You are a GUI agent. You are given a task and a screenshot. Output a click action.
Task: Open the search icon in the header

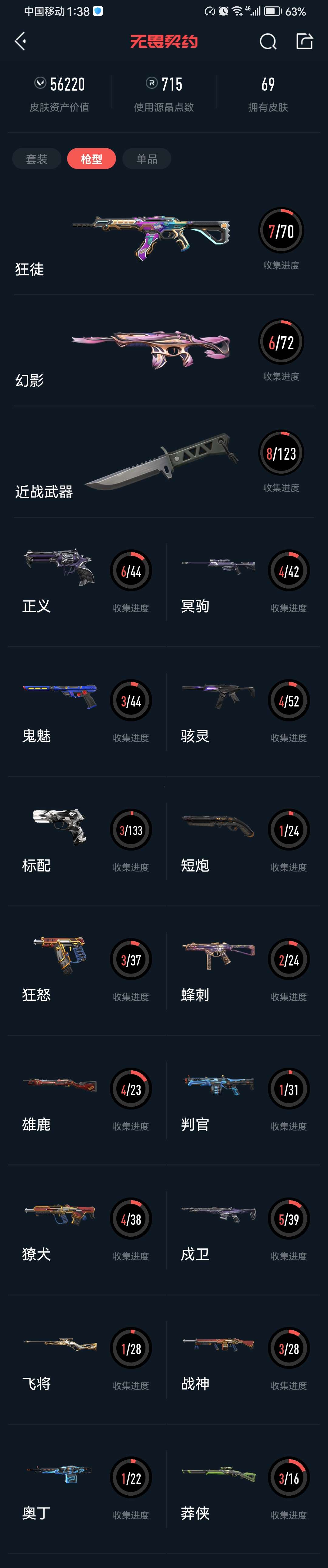pyautogui.click(x=268, y=41)
